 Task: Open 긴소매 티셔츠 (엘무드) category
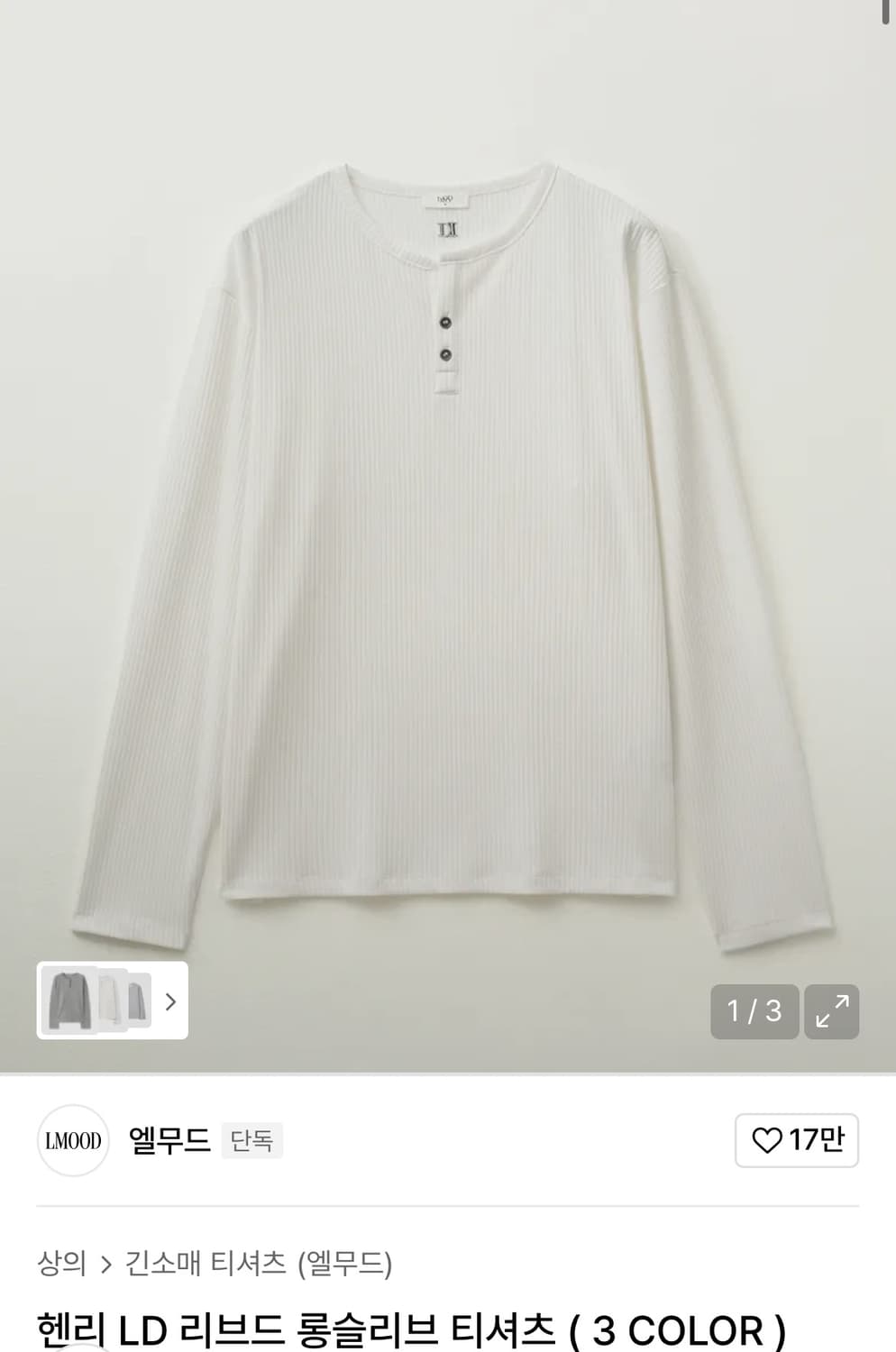(x=258, y=1263)
